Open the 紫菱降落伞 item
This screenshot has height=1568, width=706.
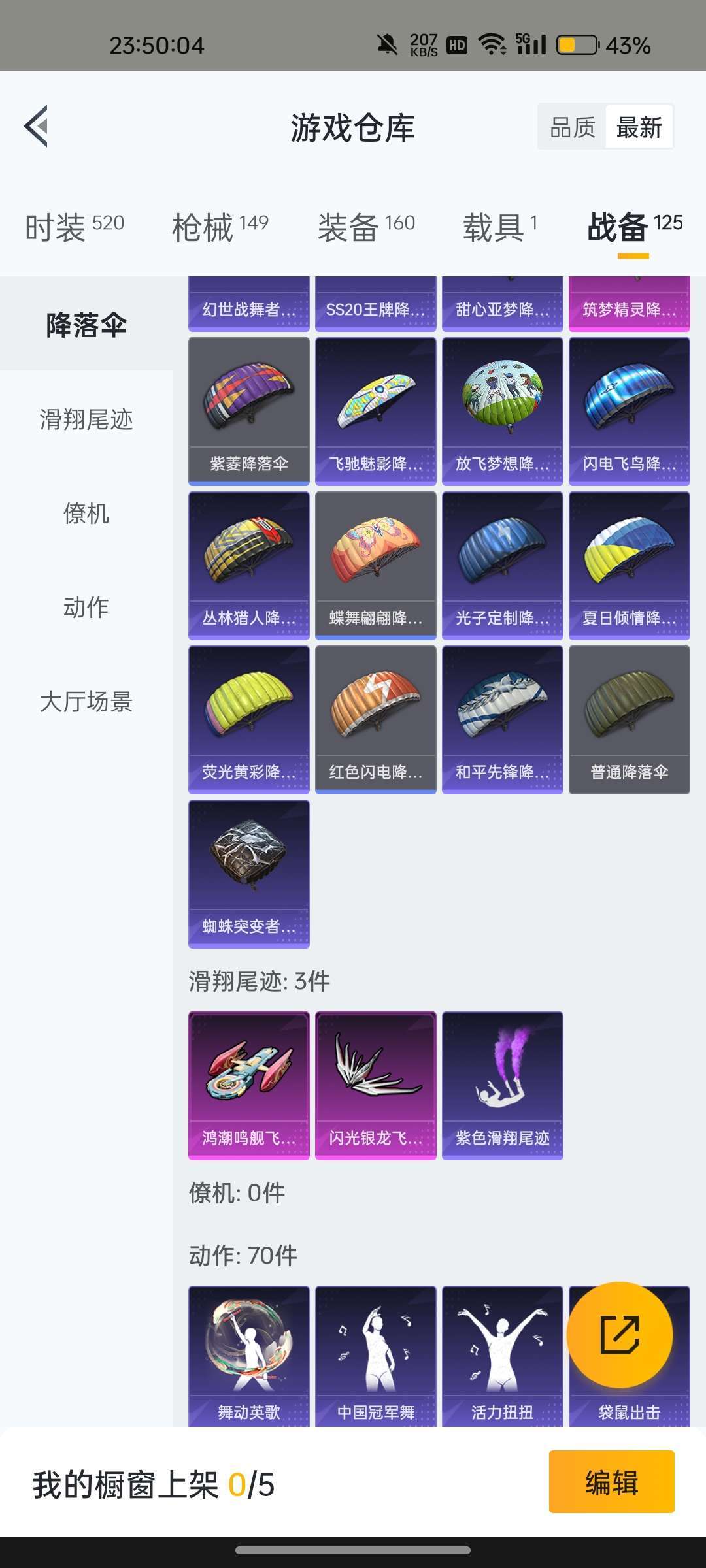pyautogui.click(x=249, y=410)
